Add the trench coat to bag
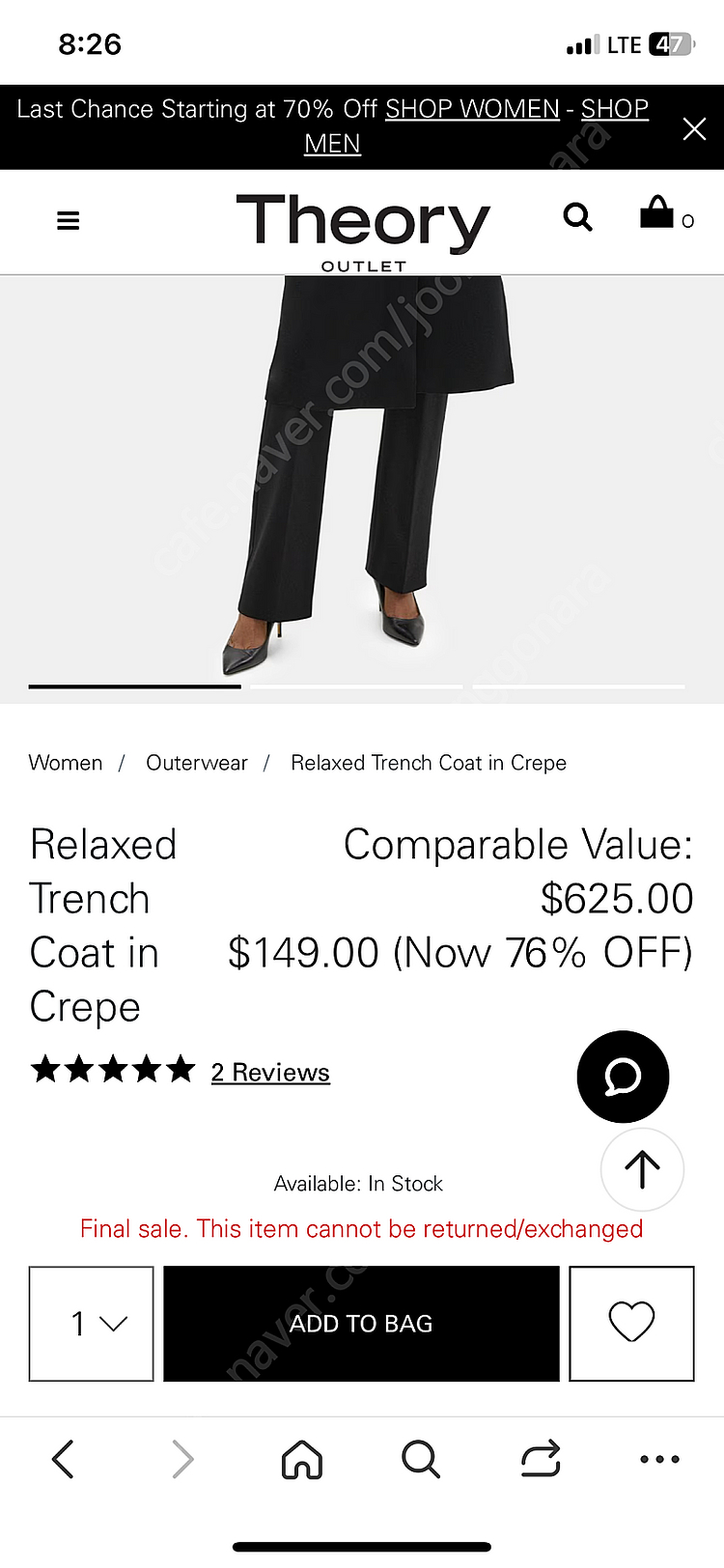 (x=361, y=1324)
